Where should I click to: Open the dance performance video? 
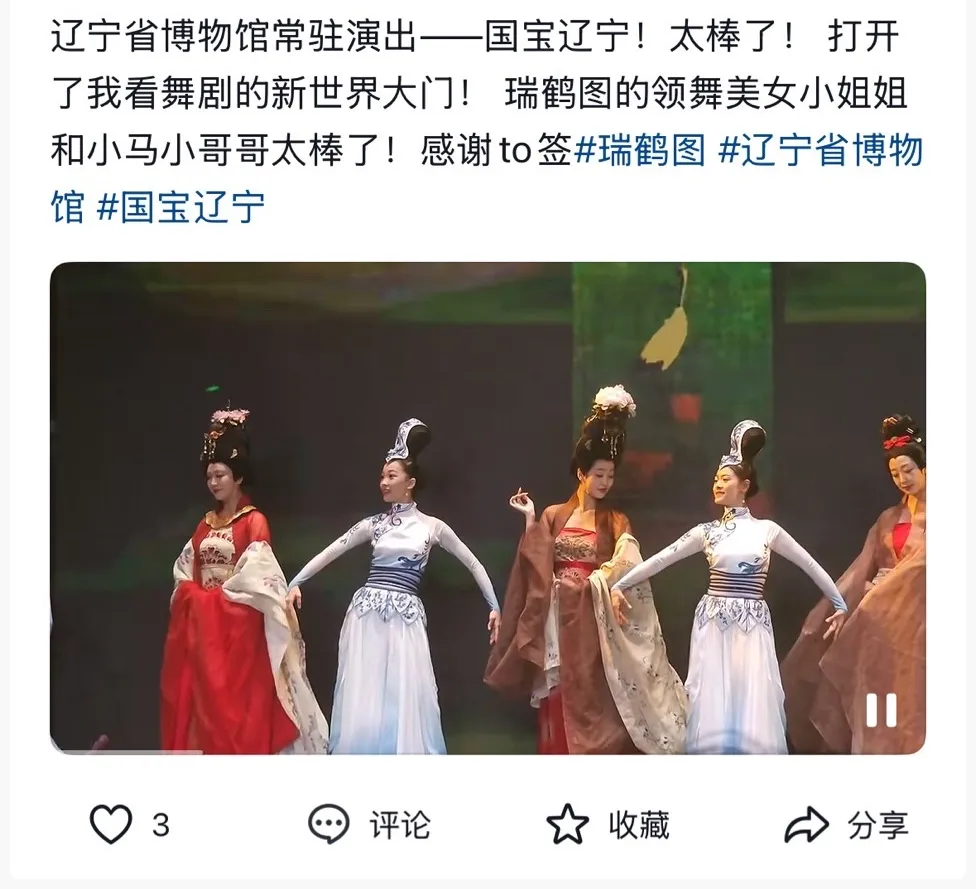point(487,507)
